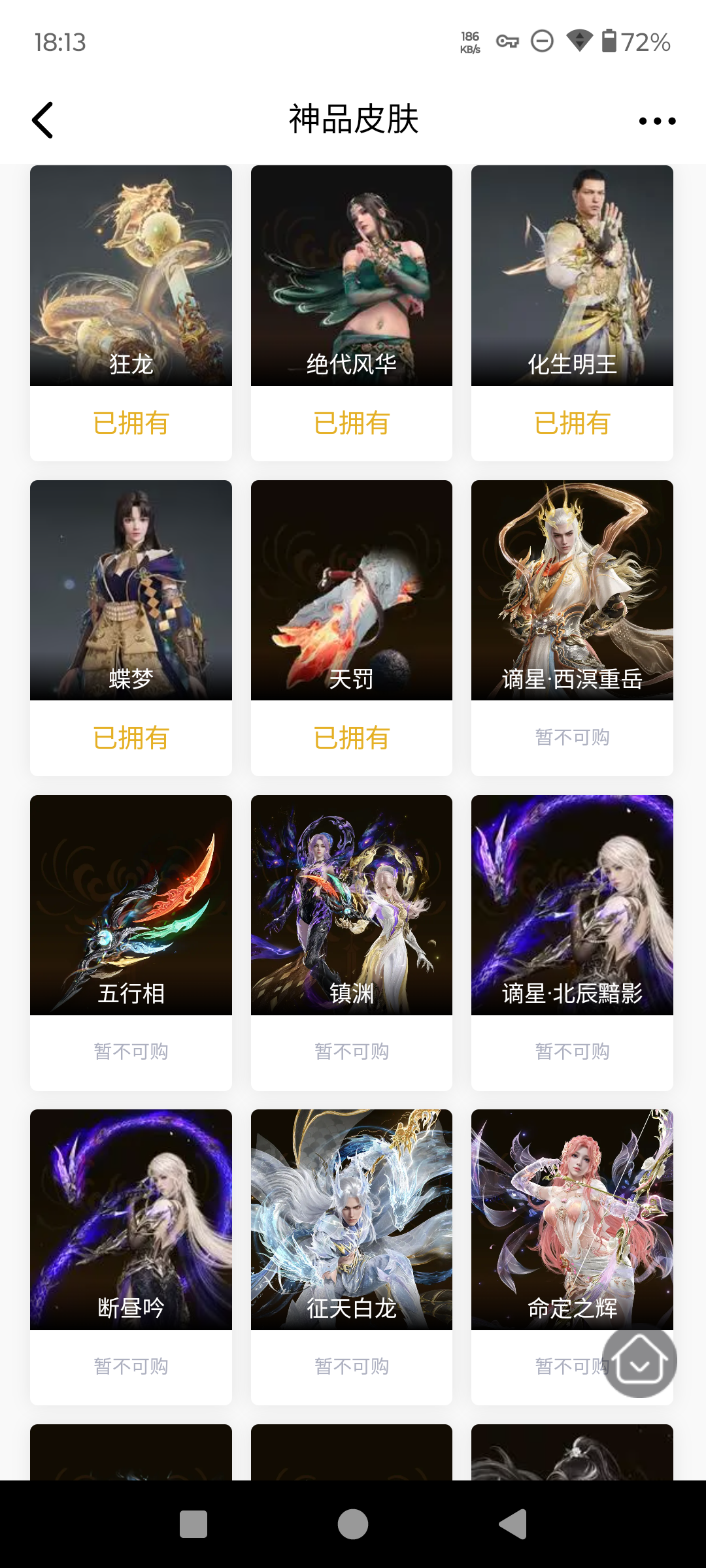The image size is (706, 1568).
Task: Tap 暂不可购 under 谪星·西溟重岳
Action: coord(571,736)
